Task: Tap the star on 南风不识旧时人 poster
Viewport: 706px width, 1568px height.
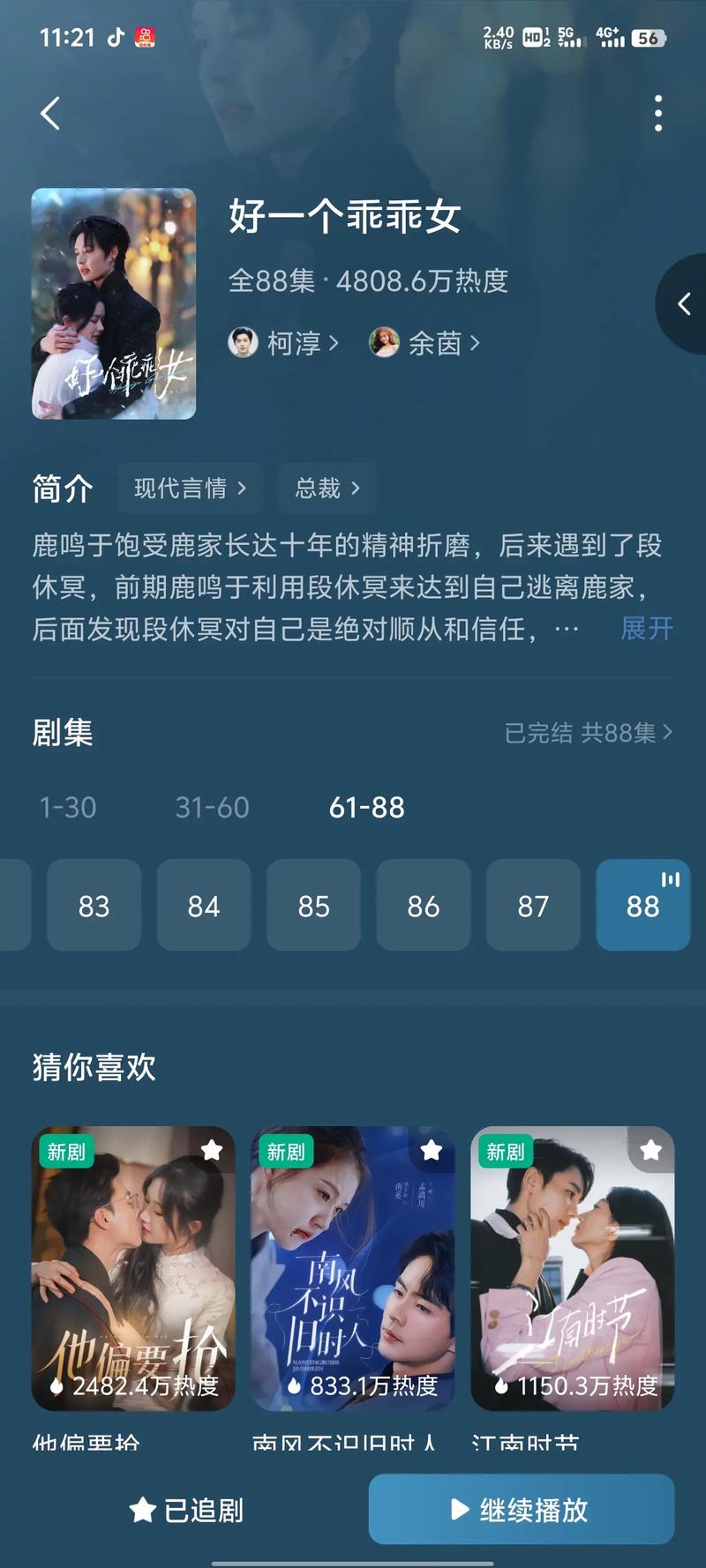Action: pyautogui.click(x=432, y=1151)
